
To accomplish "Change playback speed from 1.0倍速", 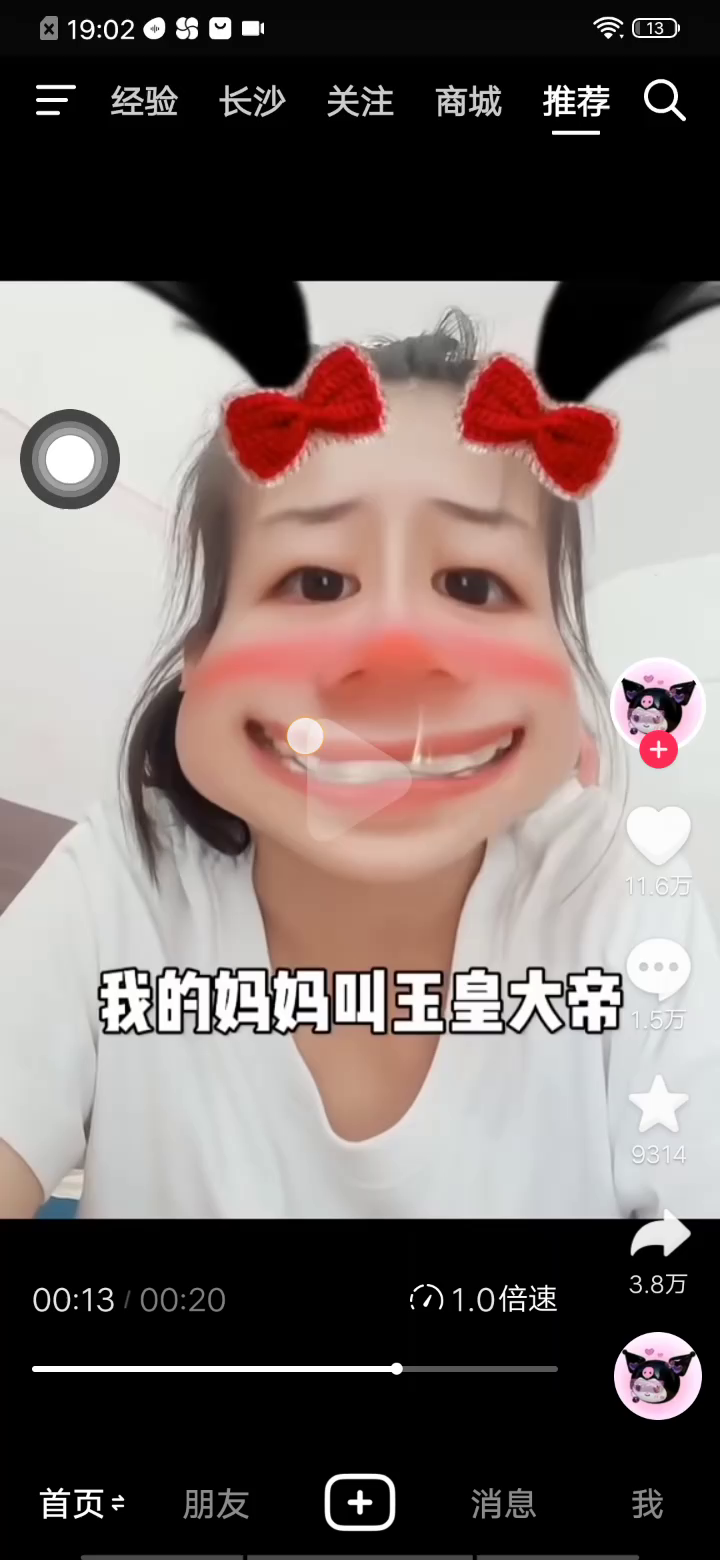I will click(x=484, y=1299).
